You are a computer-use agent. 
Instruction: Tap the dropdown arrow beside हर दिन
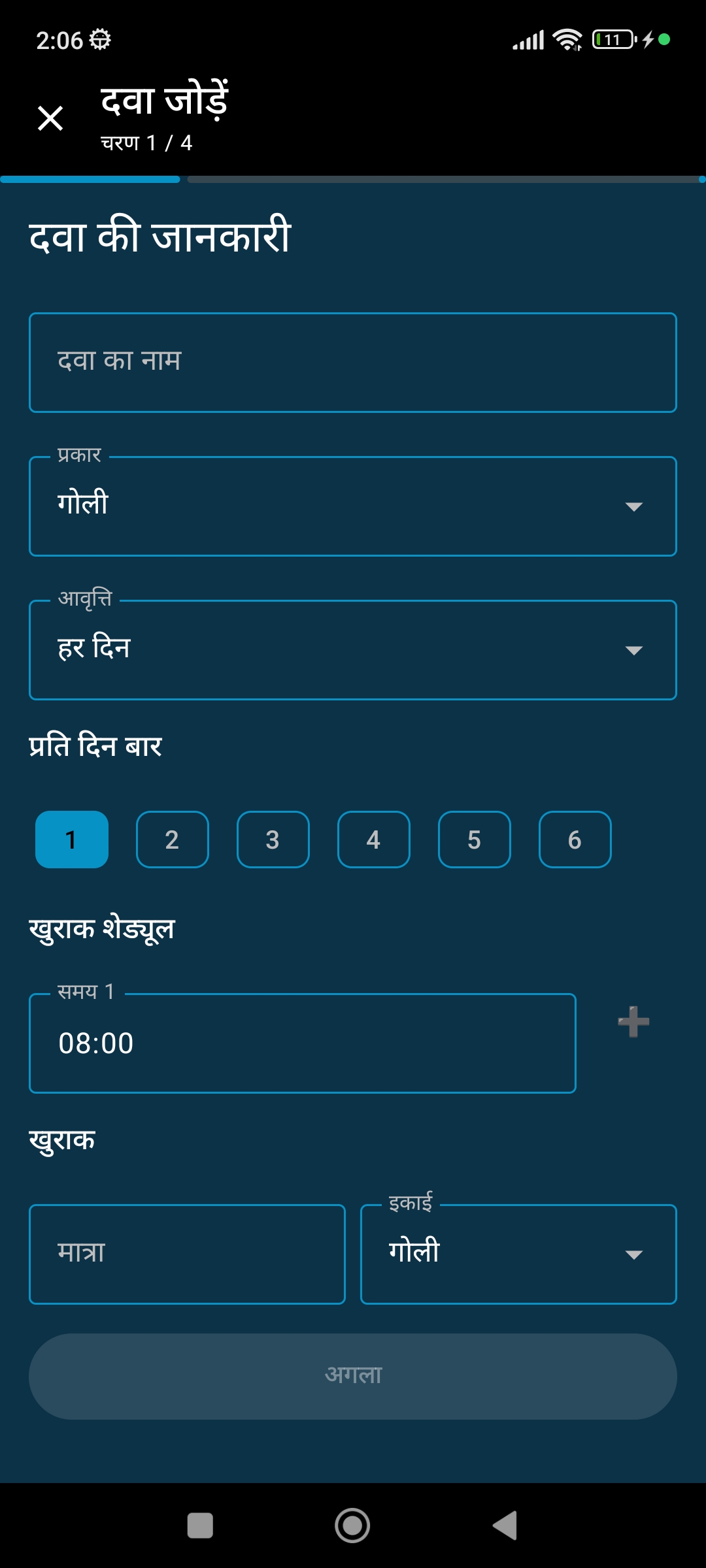[x=633, y=650]
